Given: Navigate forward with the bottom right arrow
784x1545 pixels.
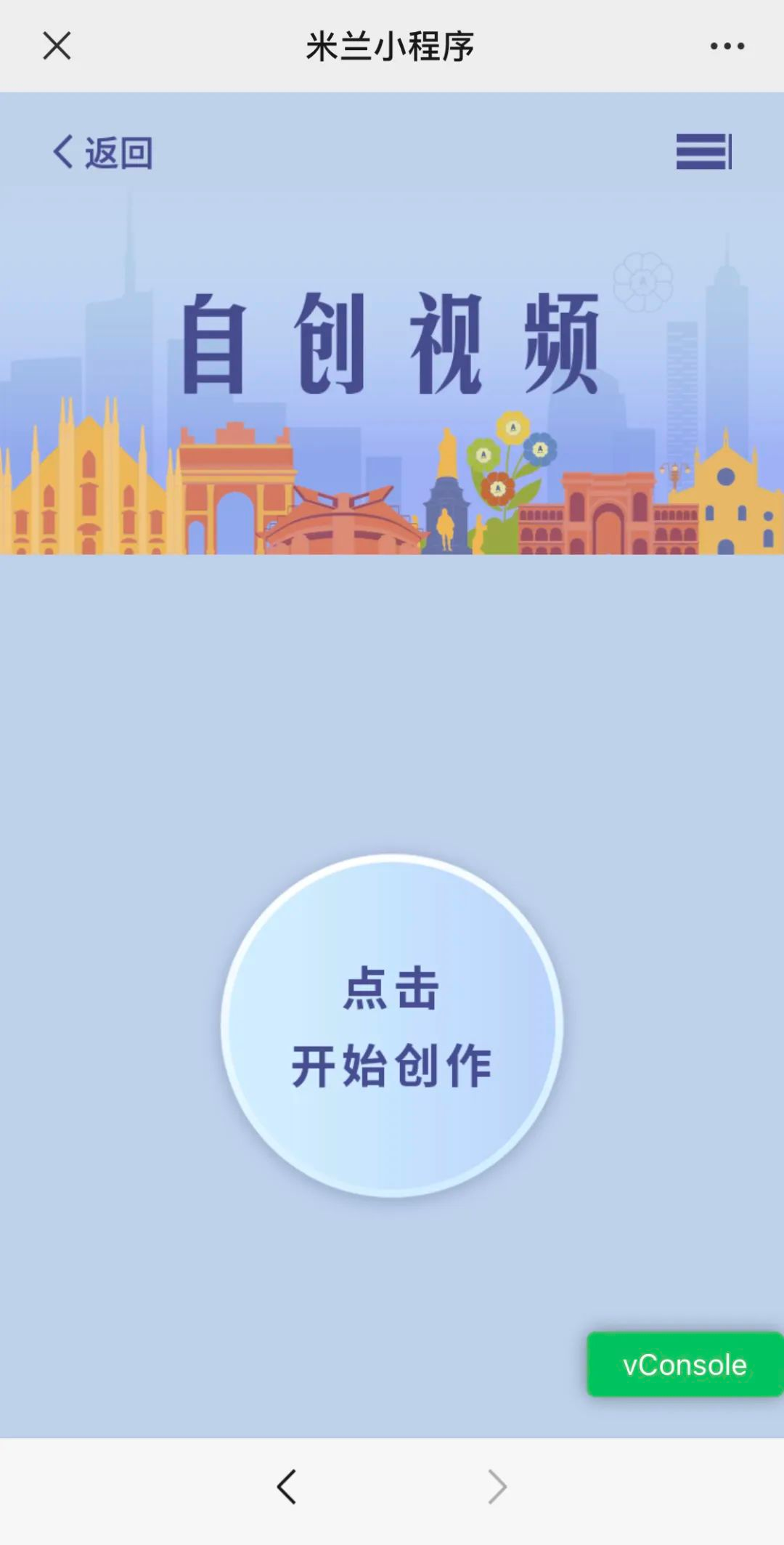Looking at the screenshot, I should [497, 1486].
